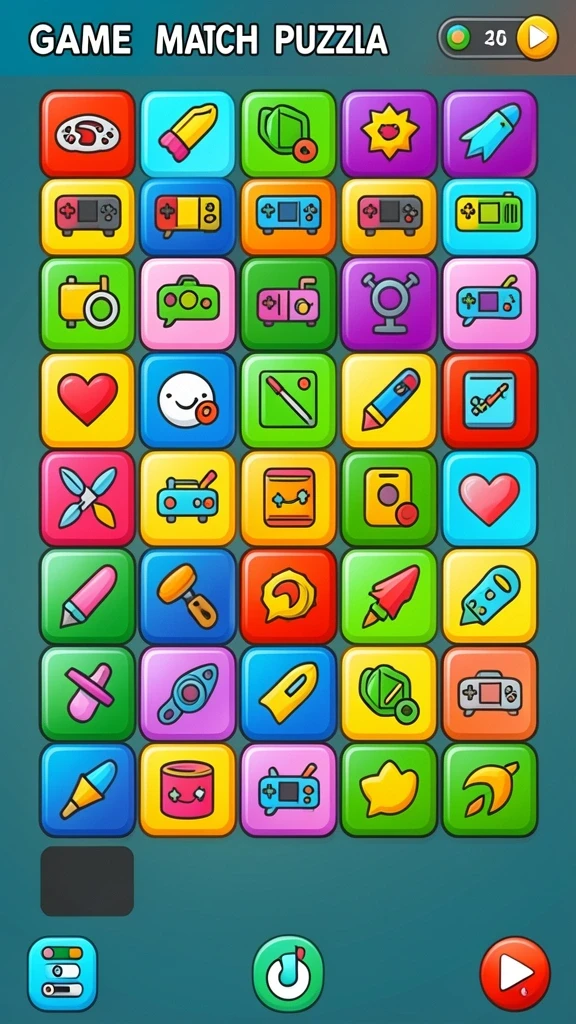The image size is (576, 1024).
Task: Select the pink heart tile on light blue
Action: (490, 498)
